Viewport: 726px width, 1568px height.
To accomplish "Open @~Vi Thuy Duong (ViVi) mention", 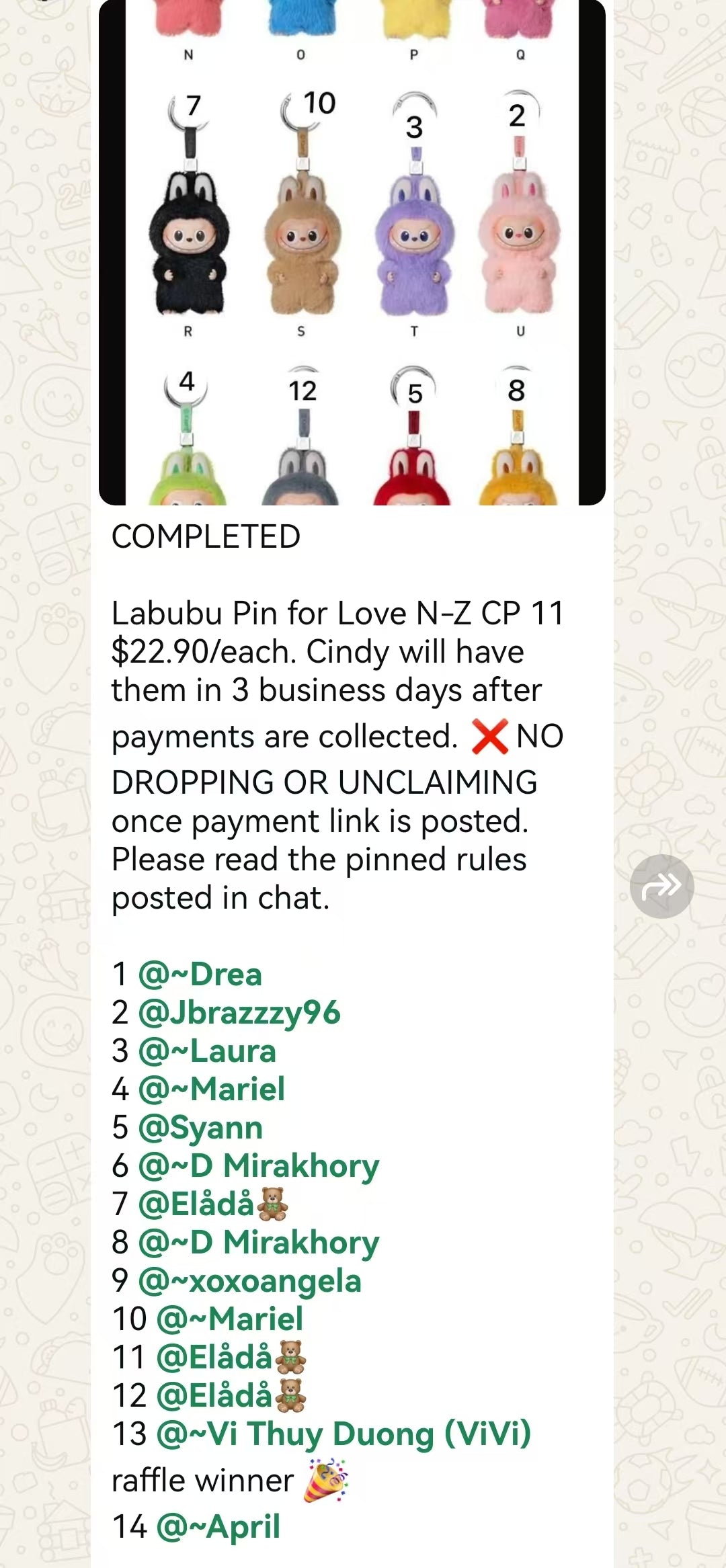I will click(x=344, y=1434).
